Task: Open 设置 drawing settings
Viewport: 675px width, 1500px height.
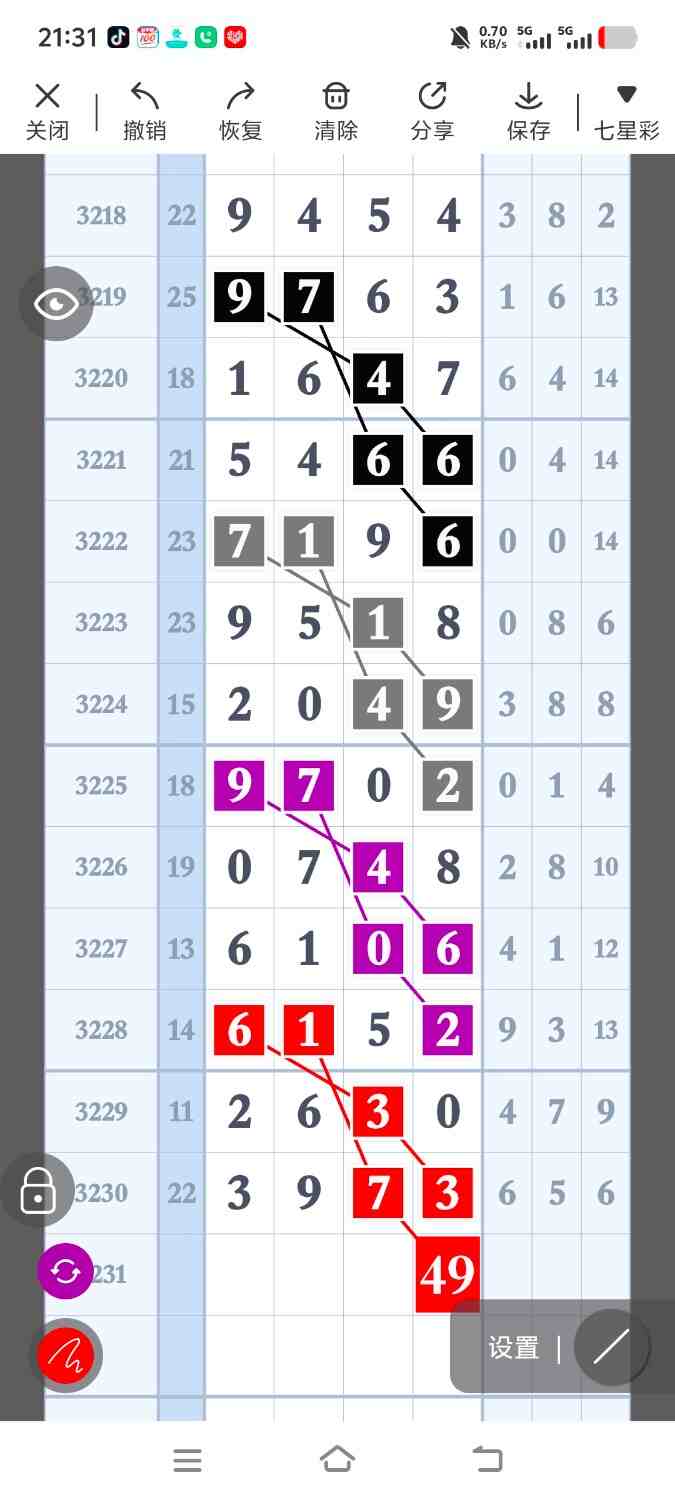Action: pyautogui.click(x=514, y=1348)
